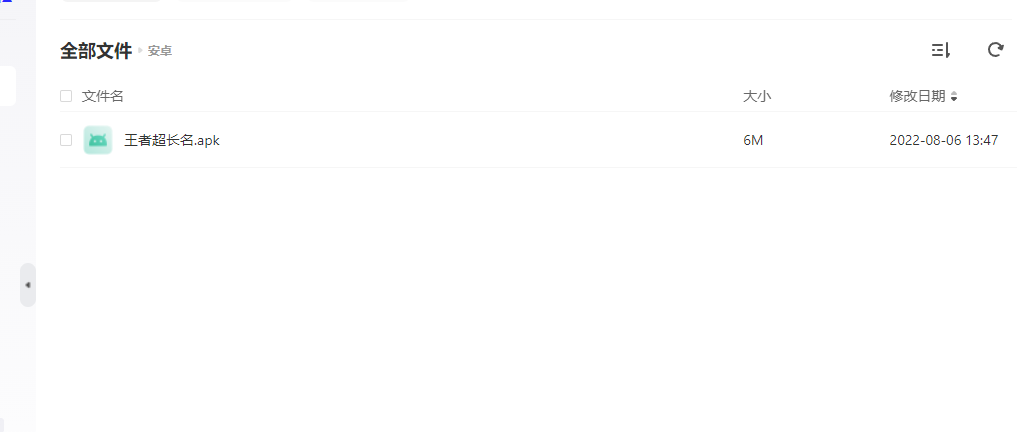Go back to 全部文件 root folder
Image resolution: width=1017 pixels, height=432 pixels.
click(x=96, y=50)
